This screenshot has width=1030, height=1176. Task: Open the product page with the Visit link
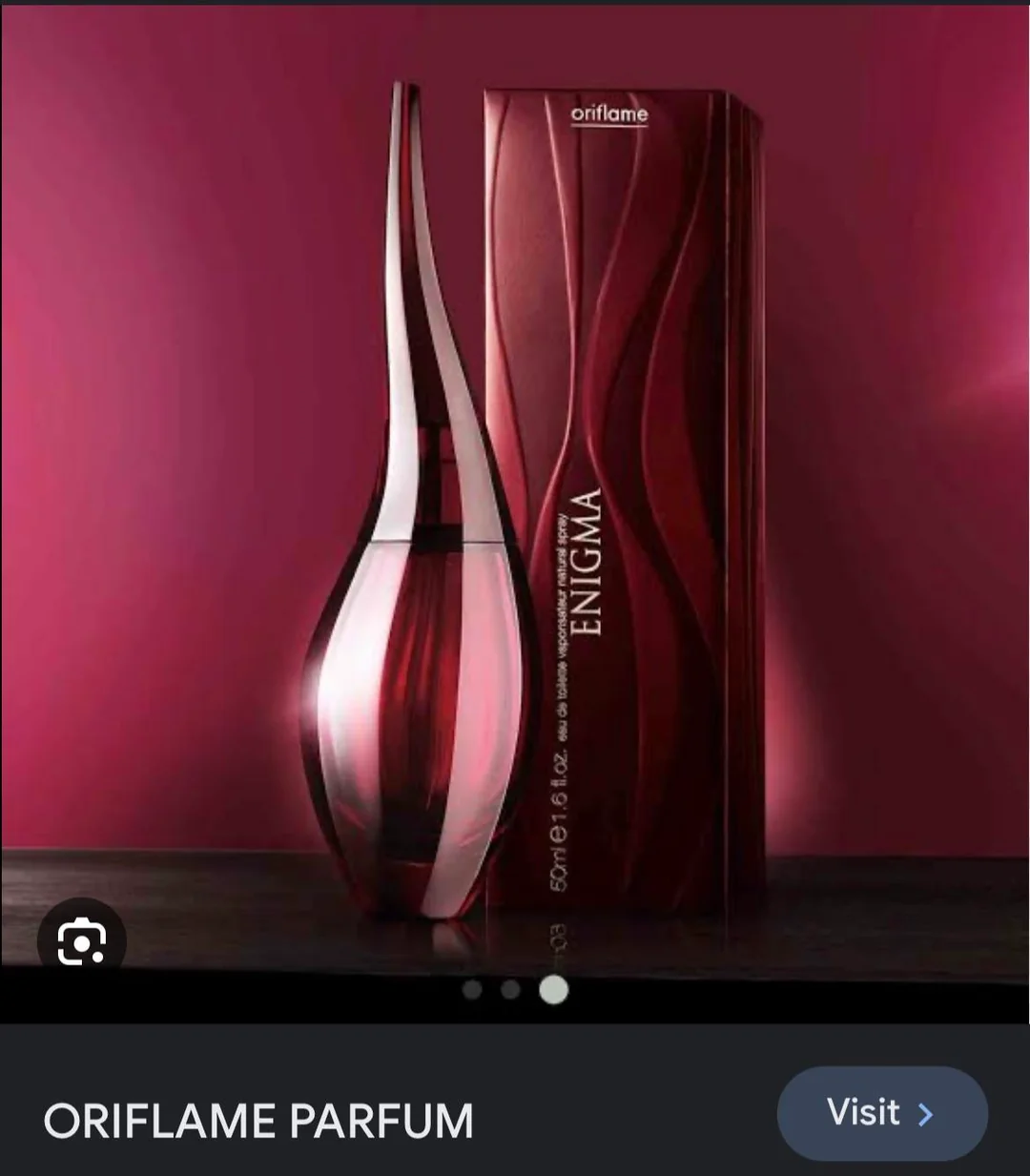click(881, 1113)
